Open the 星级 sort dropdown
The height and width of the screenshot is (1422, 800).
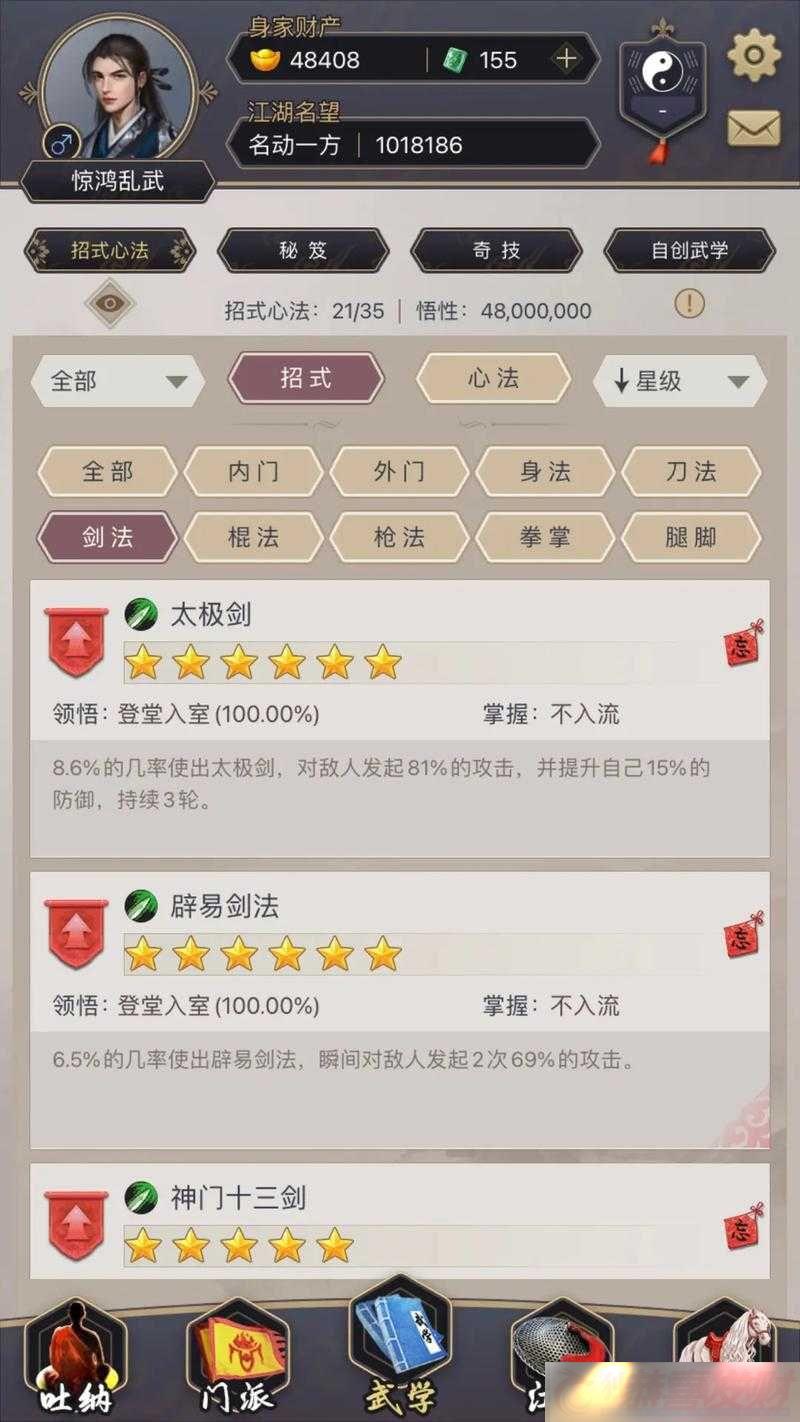[x=680, y=381]
